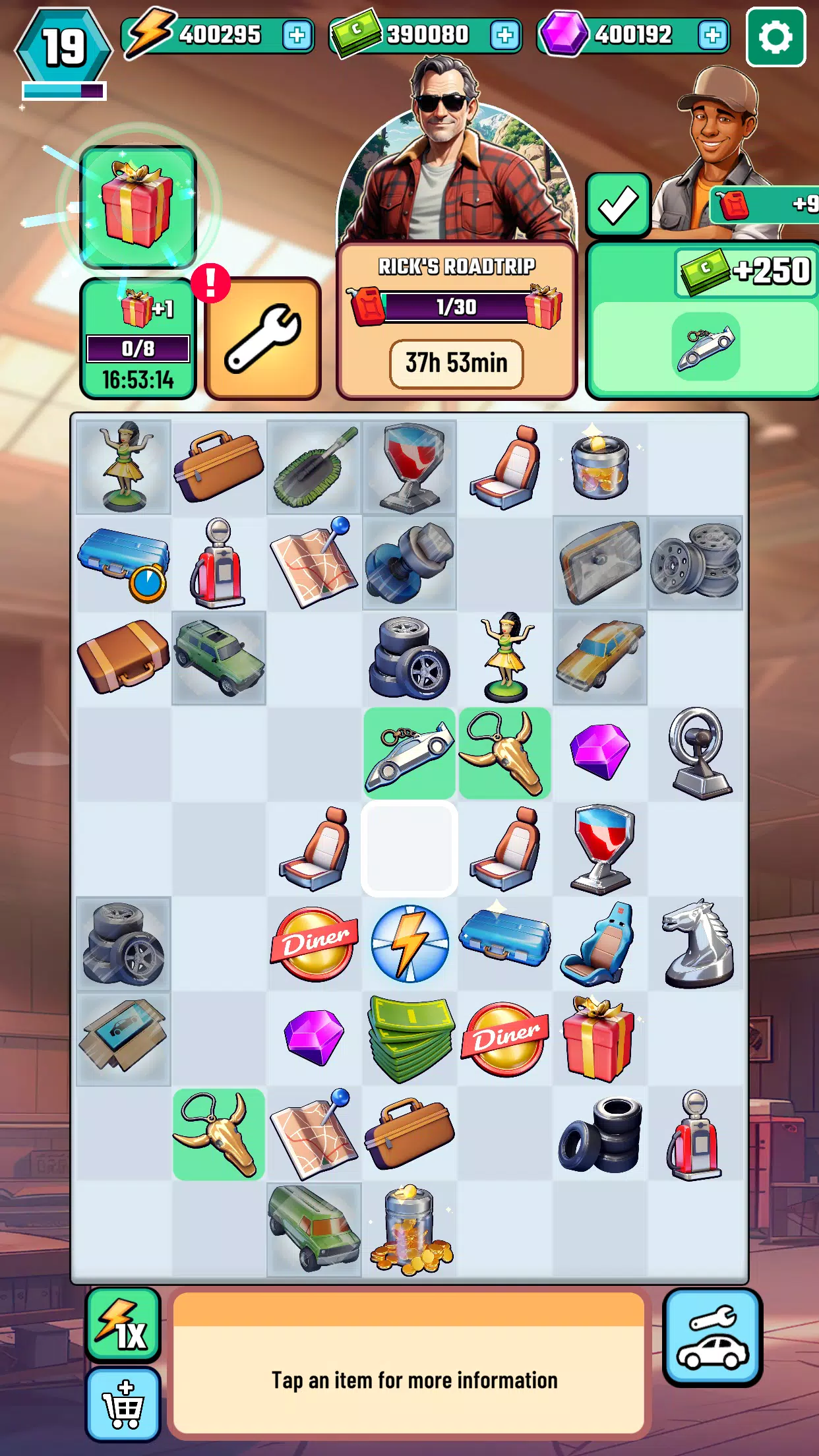Viewport: 819px width, 1456px height.
Task: Tap the car keychain item on board
Action: click(409, 754)
